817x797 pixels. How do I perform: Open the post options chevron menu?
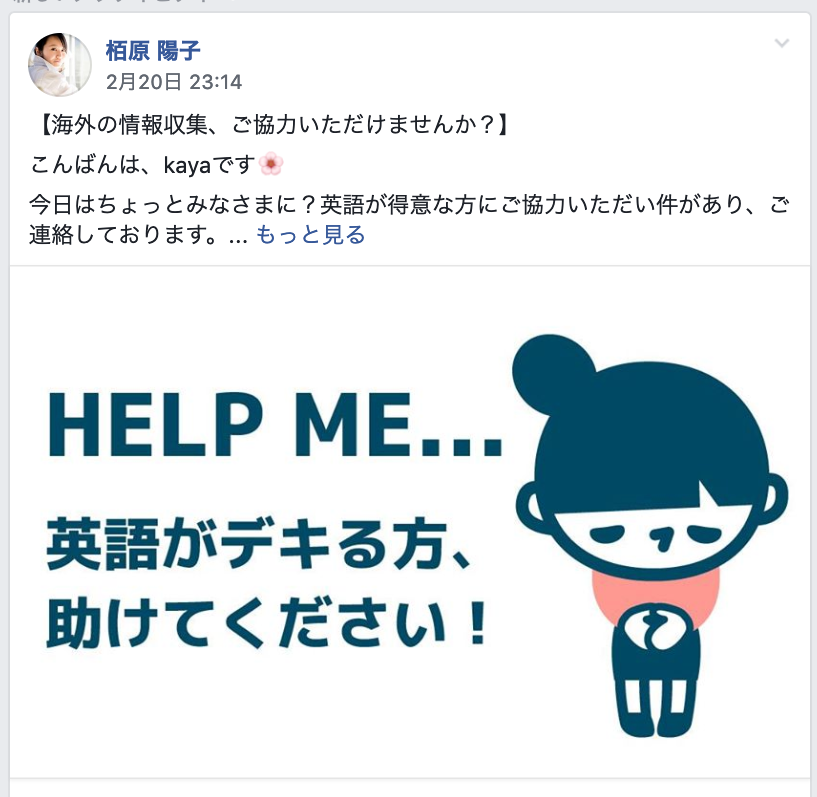782,43
